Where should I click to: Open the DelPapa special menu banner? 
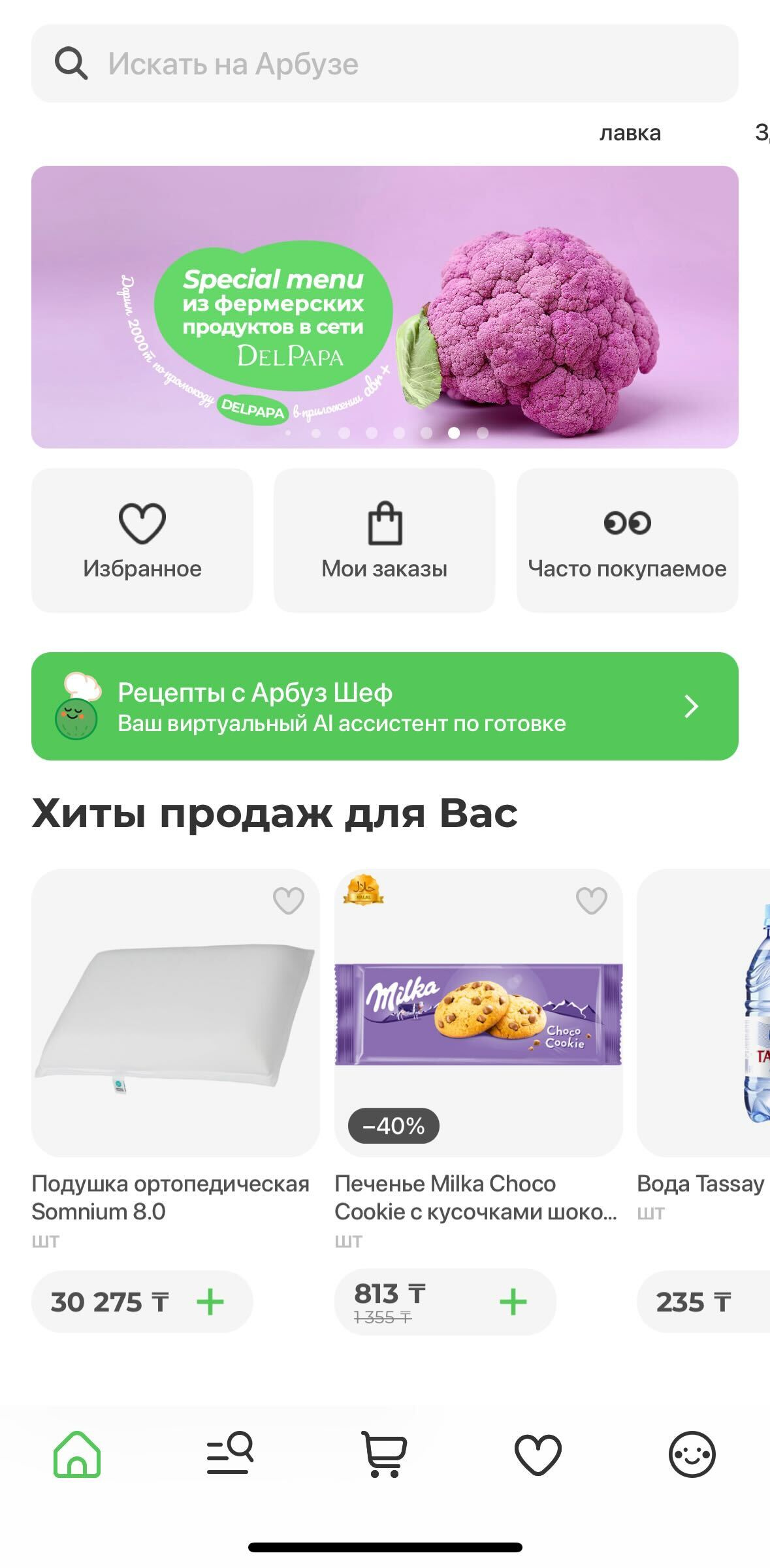[385, 307]
